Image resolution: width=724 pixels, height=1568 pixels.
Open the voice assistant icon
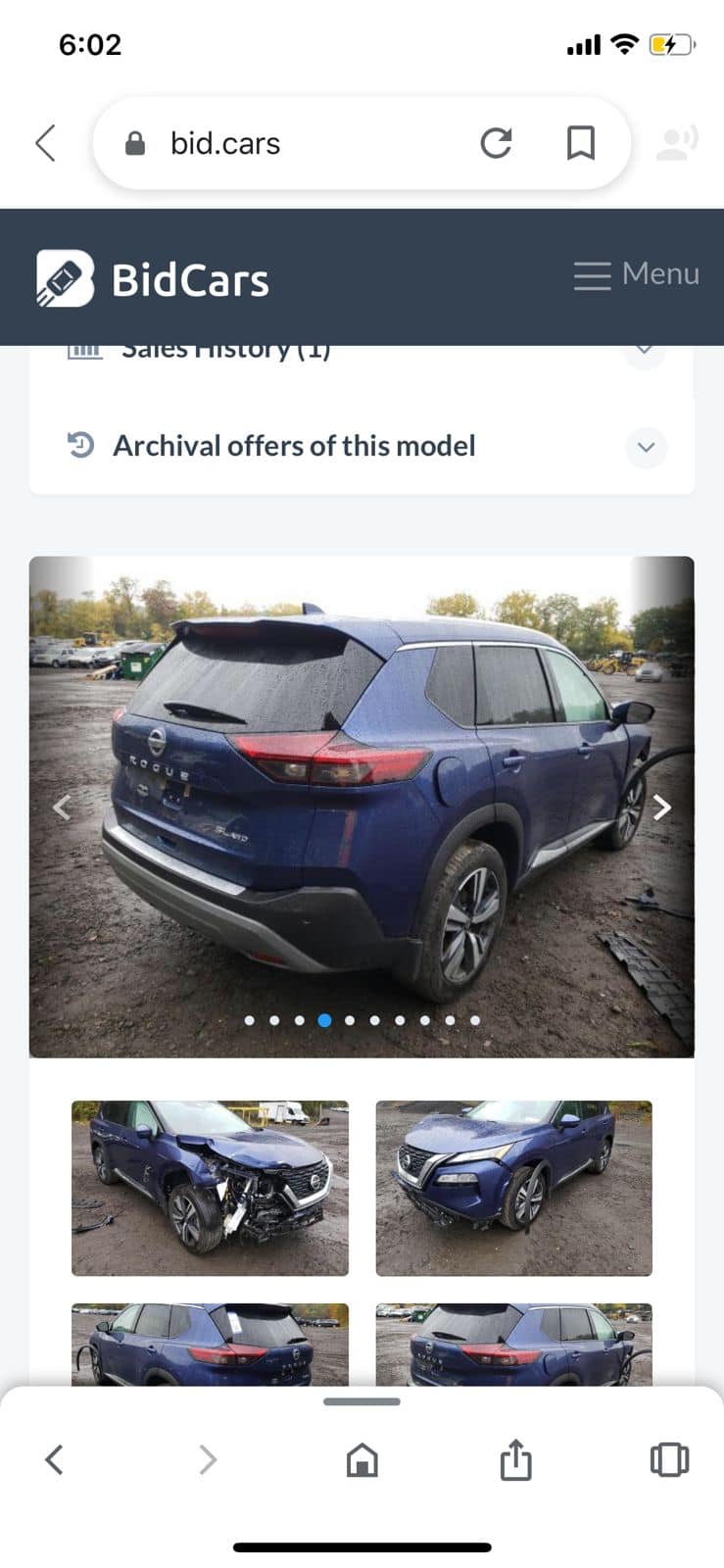tap(676, 143)
